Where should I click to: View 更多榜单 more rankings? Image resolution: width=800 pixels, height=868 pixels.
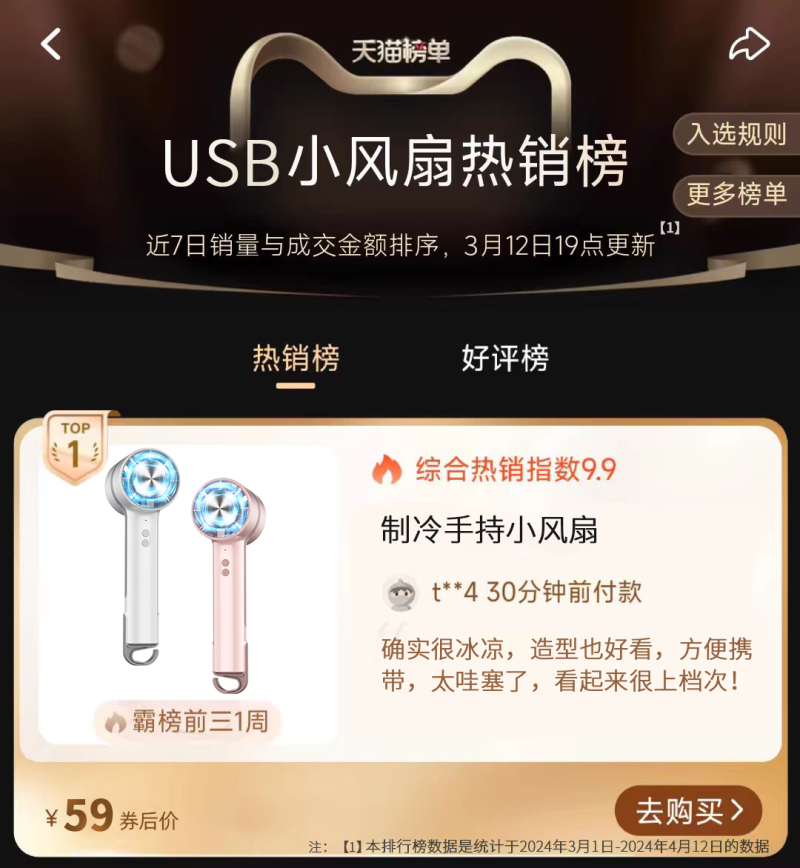[x=737, y=193]
